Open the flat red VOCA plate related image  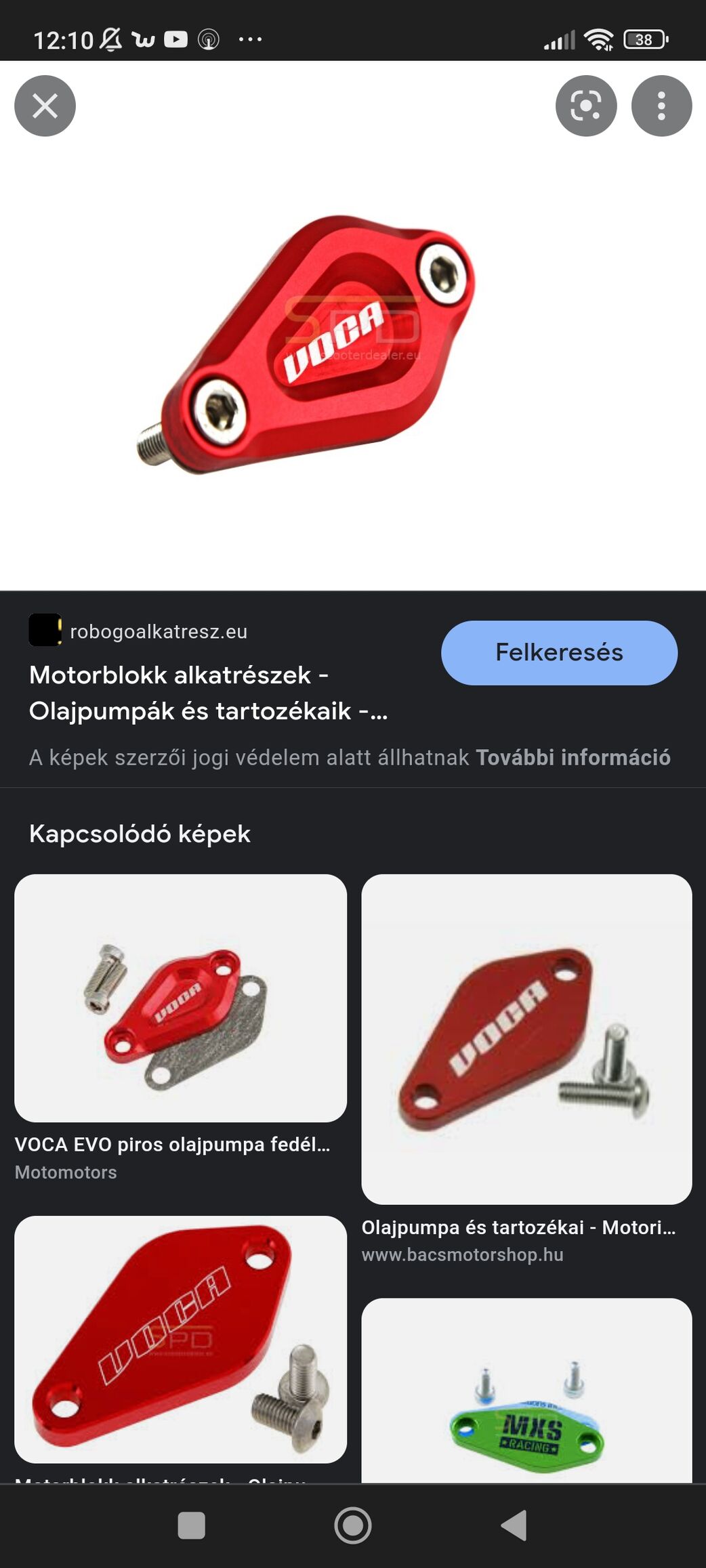point(180,1338)
